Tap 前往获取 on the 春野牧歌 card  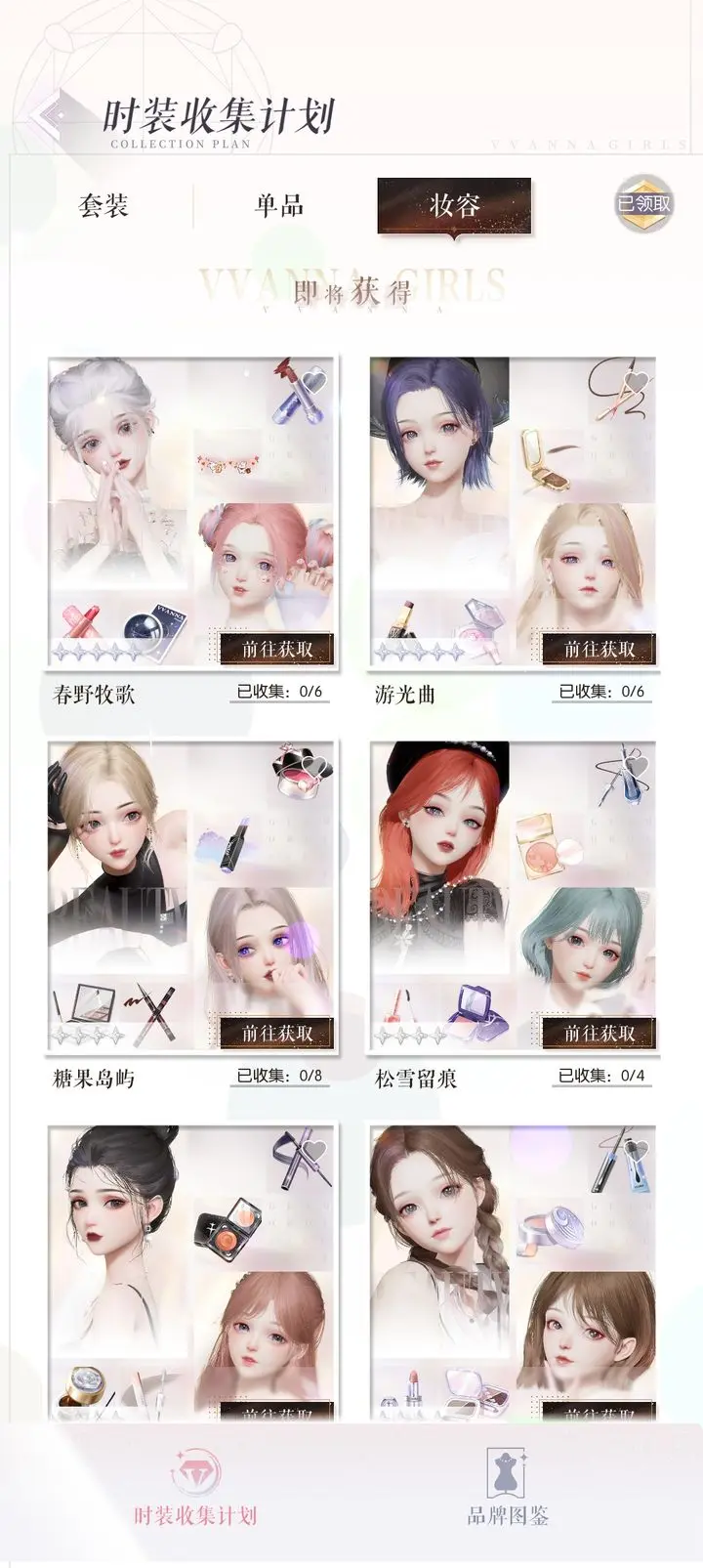click(x=276, y=649)
